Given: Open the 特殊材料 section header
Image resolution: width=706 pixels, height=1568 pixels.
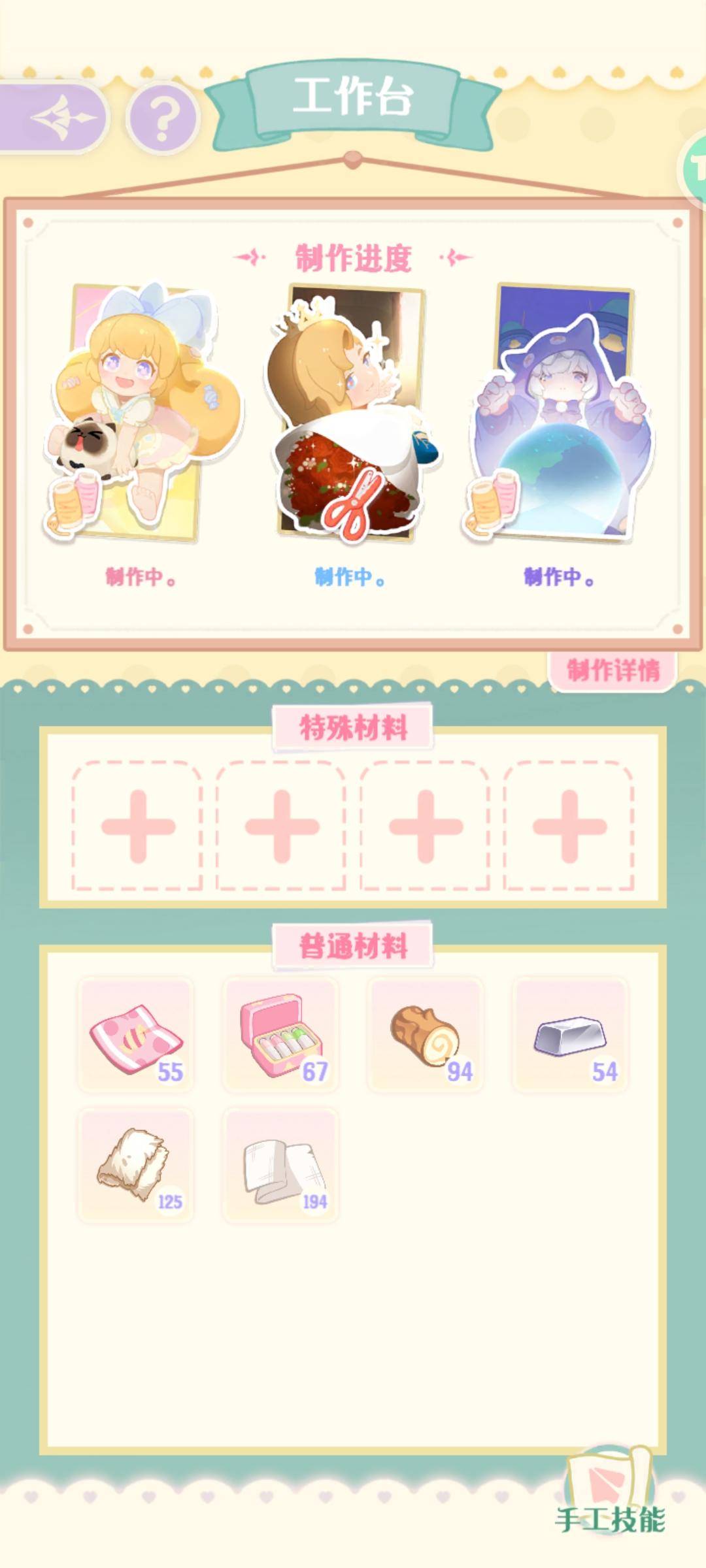Looking at the screenshot, I should click(353, 726).
